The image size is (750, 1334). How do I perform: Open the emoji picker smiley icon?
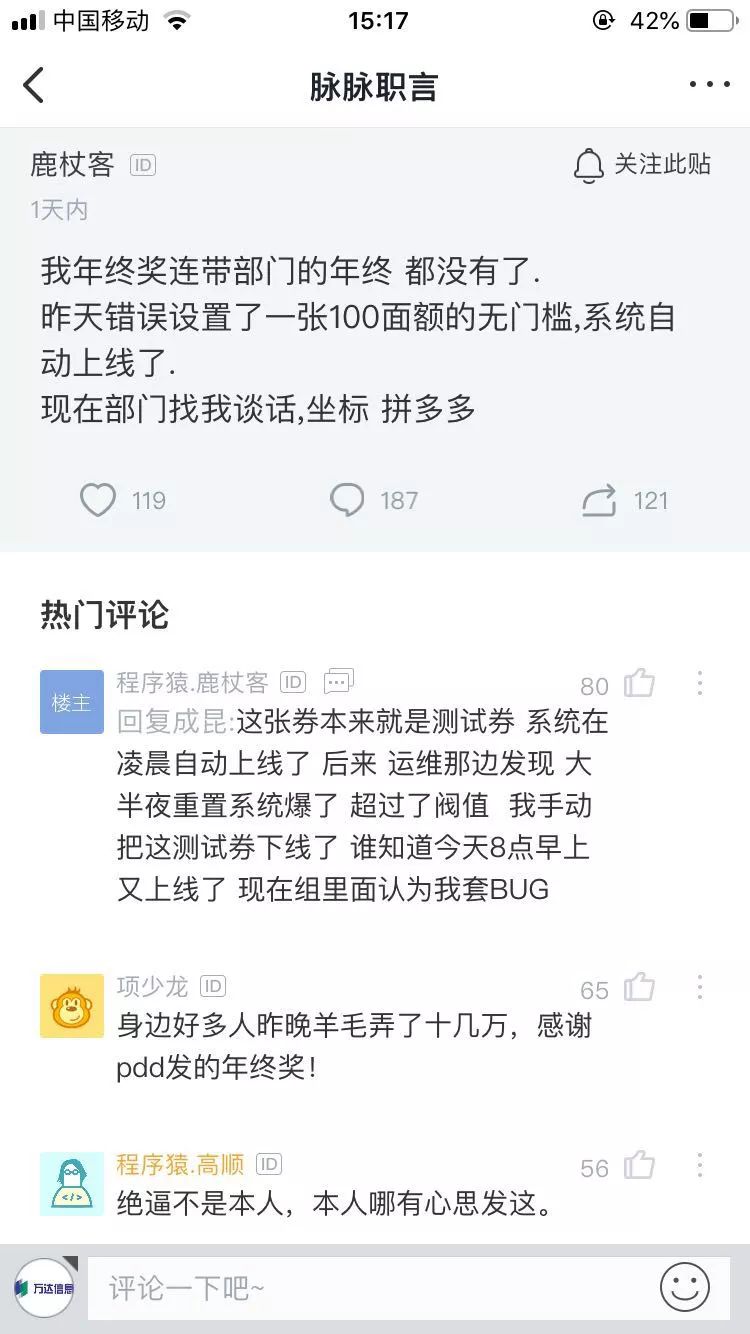685,1288
